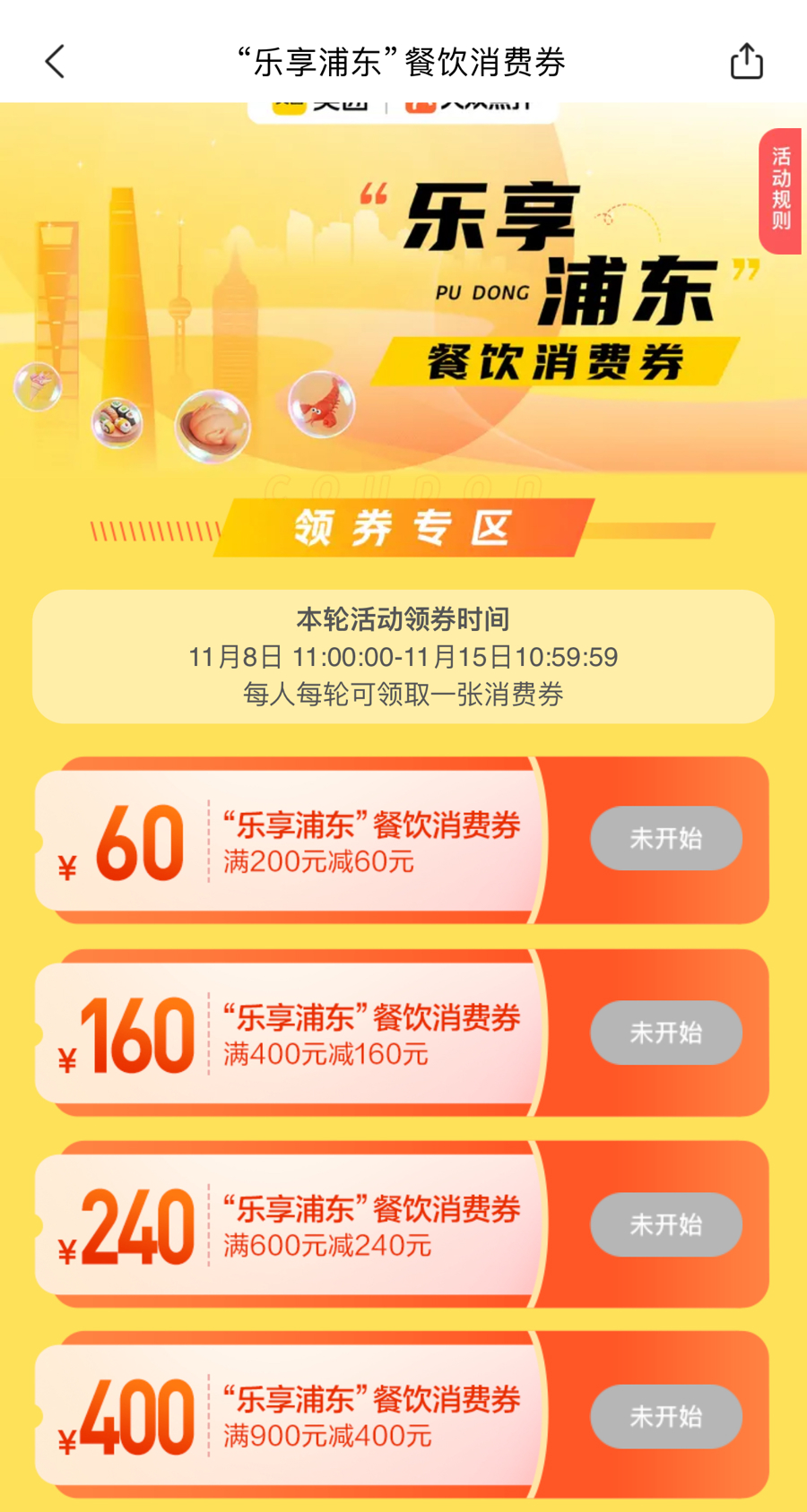Share this coupon page

coord(746,62)
